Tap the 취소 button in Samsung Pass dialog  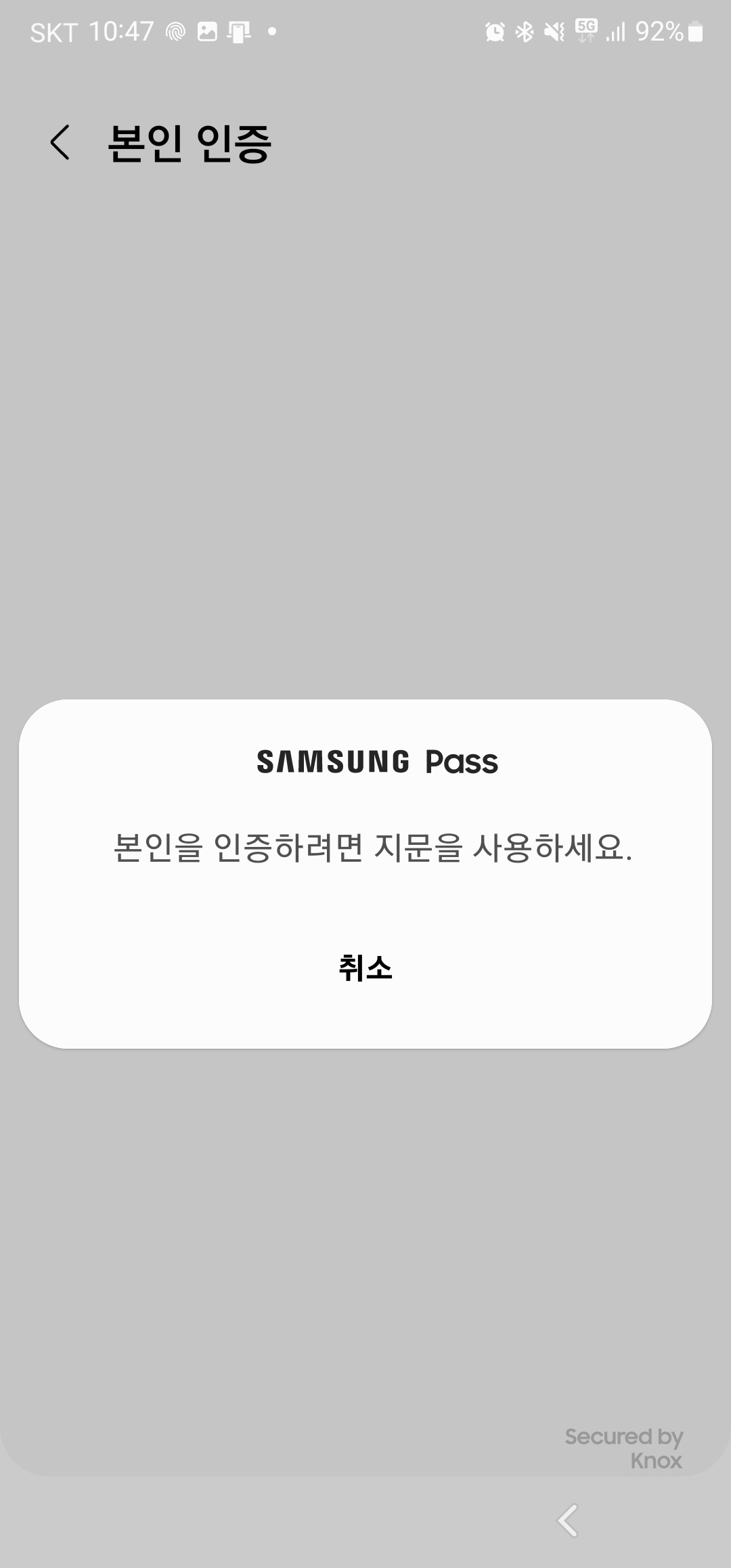pyautogui.click(x=365, y=968)
